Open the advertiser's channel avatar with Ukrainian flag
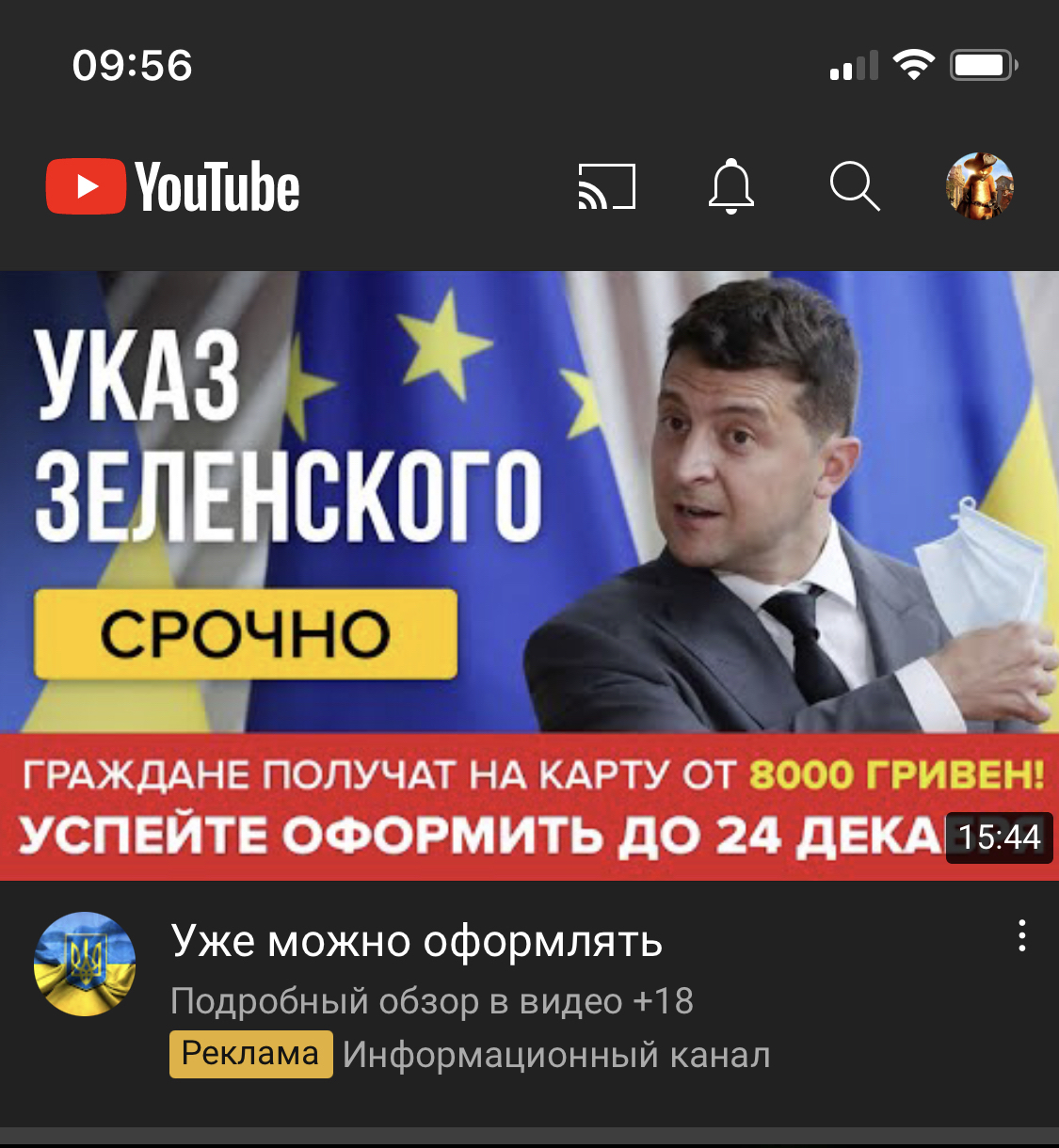 85,964
